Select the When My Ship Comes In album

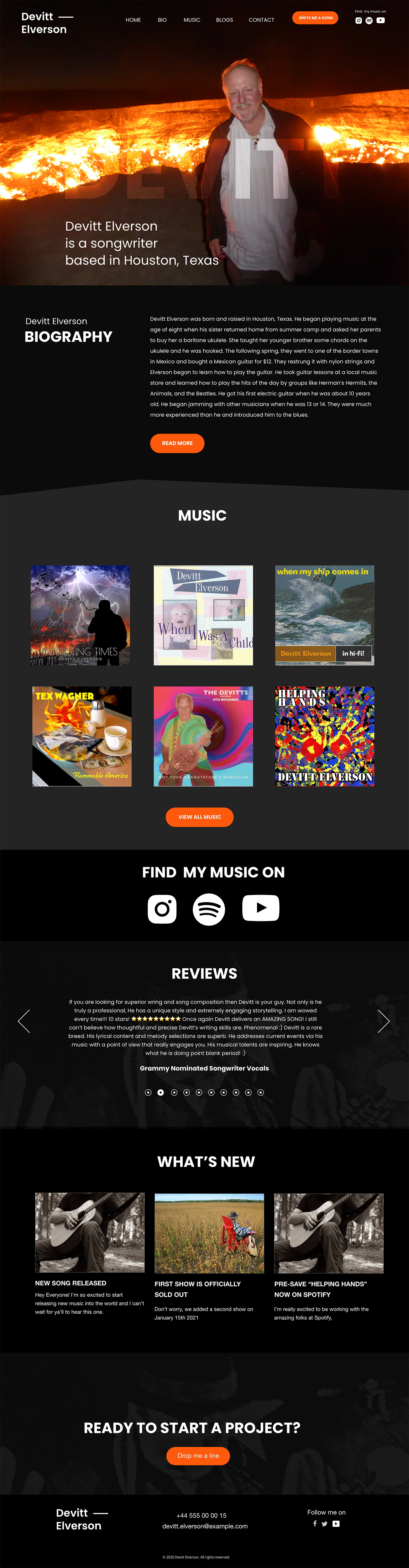(324, 615)
